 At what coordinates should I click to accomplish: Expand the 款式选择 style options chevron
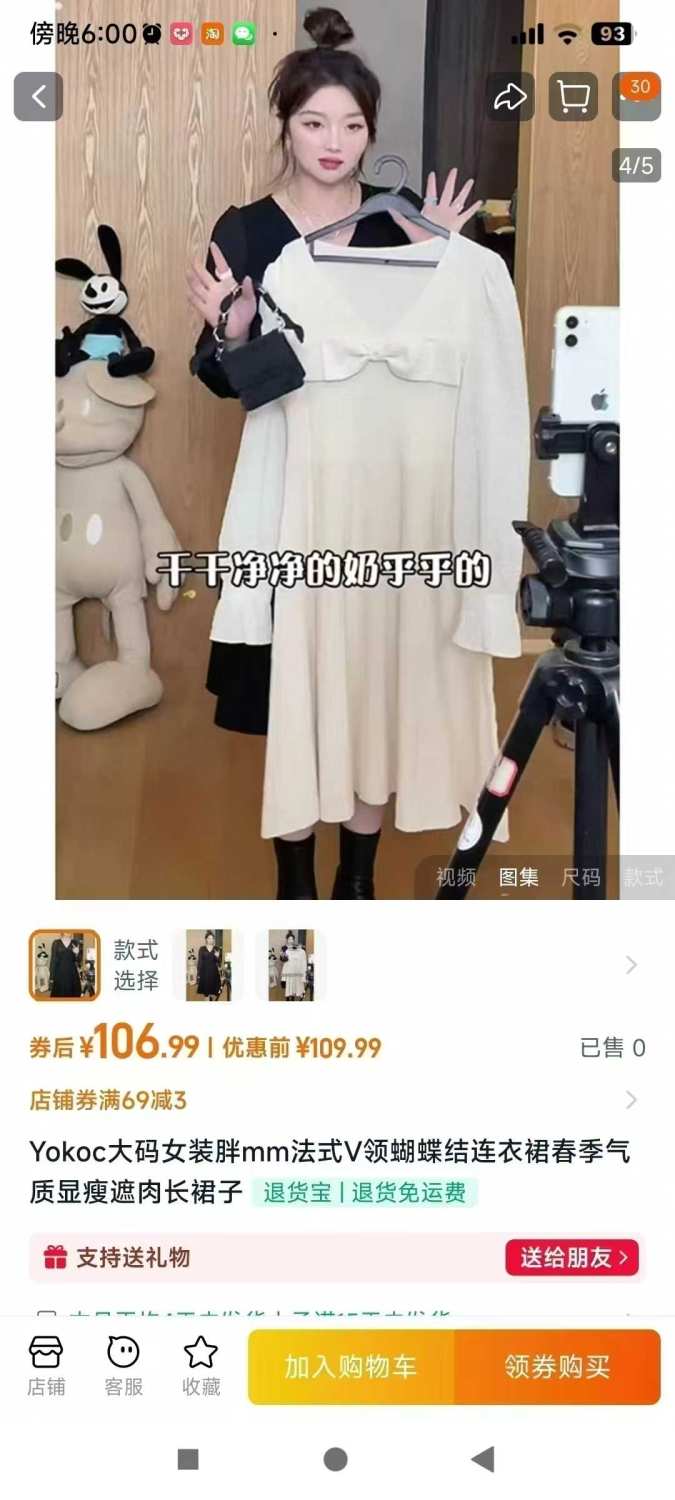(x=631, y=965)
